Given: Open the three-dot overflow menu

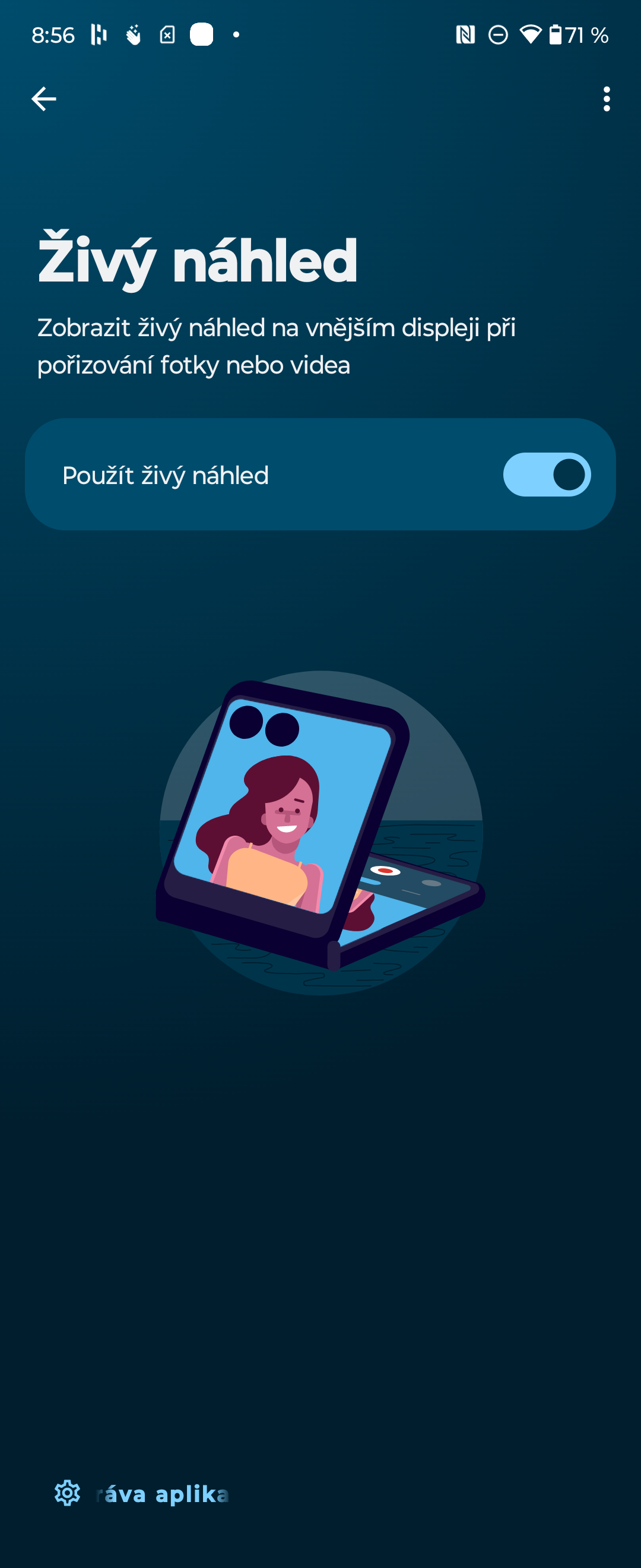Looking at the screenshot, I should click(607, 99).
